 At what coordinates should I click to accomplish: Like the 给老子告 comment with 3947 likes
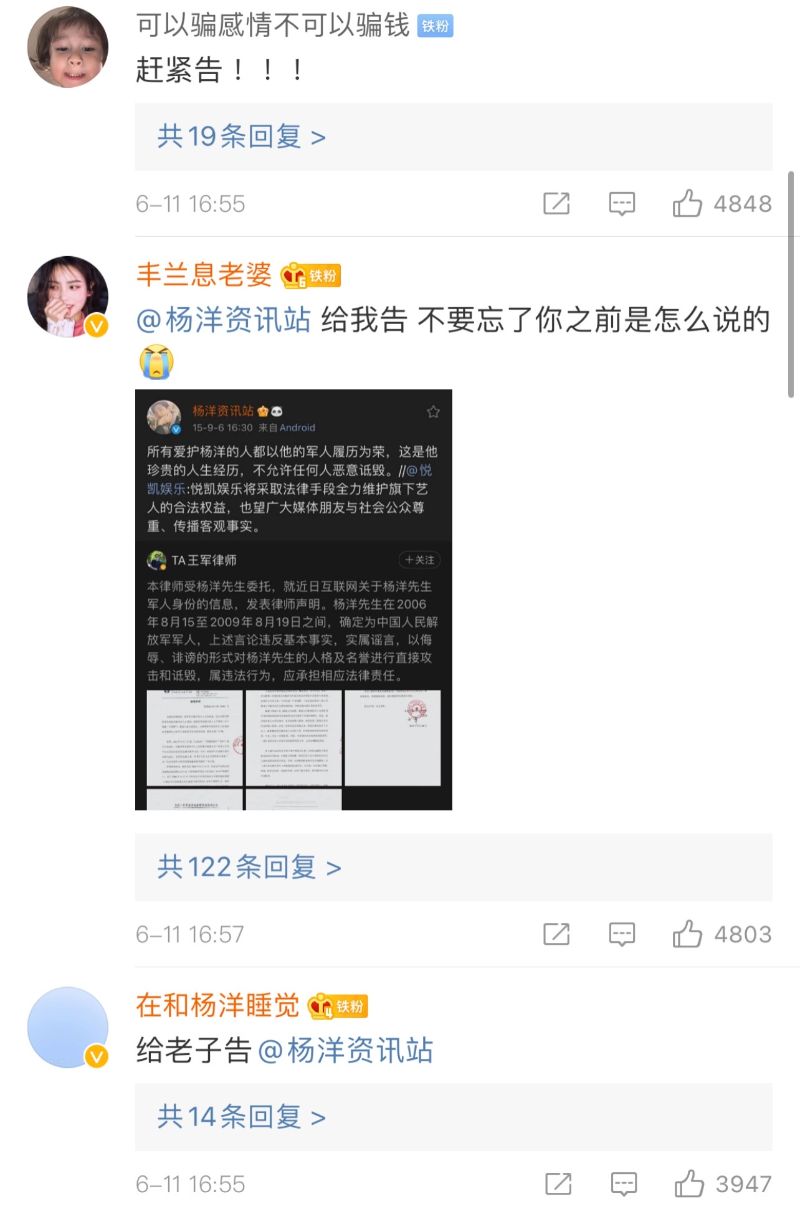click(x=688, y=1184)
